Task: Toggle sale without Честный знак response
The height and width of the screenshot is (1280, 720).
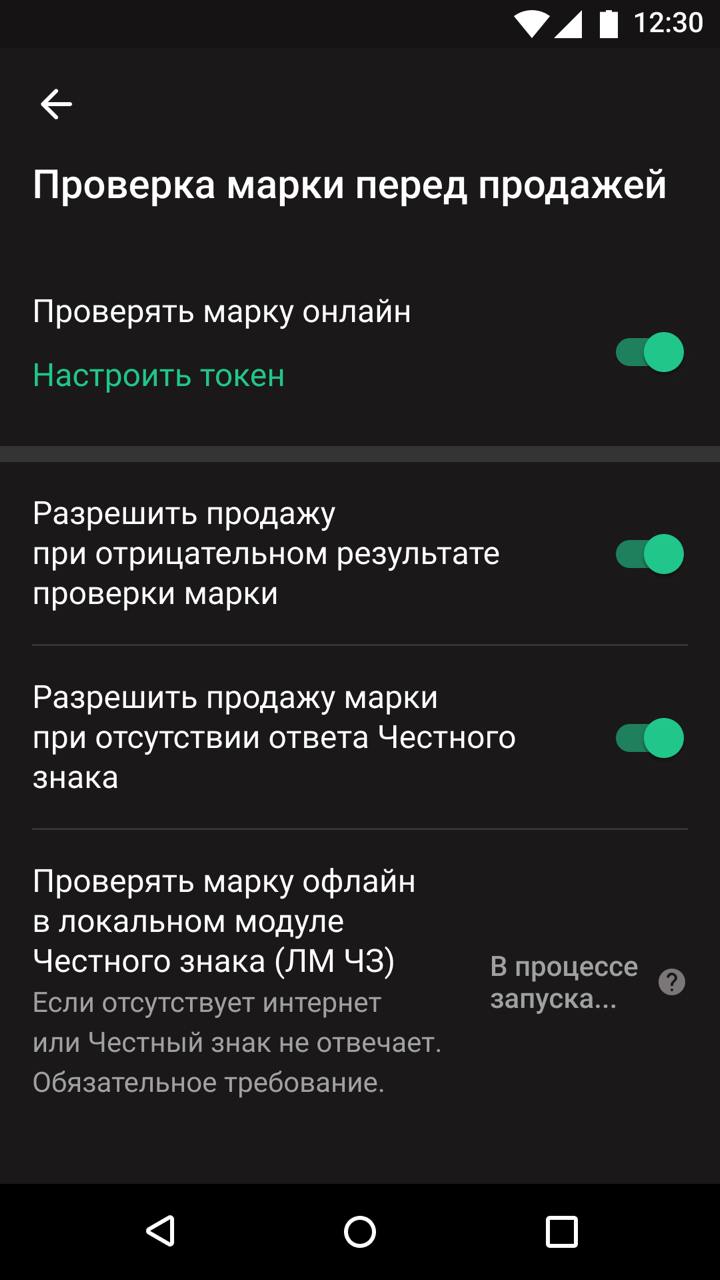Action: click(x=649, y=737)
